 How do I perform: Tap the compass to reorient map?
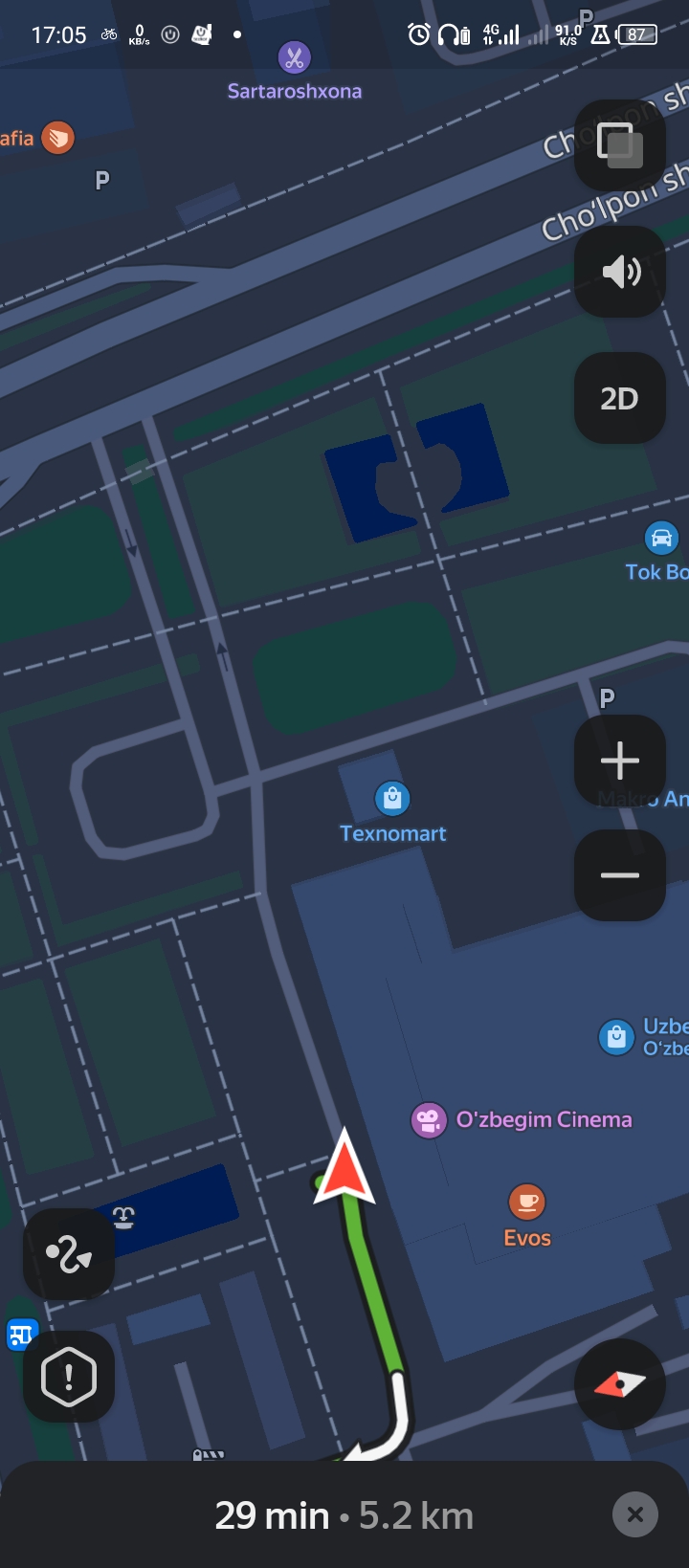(619, 1383)
